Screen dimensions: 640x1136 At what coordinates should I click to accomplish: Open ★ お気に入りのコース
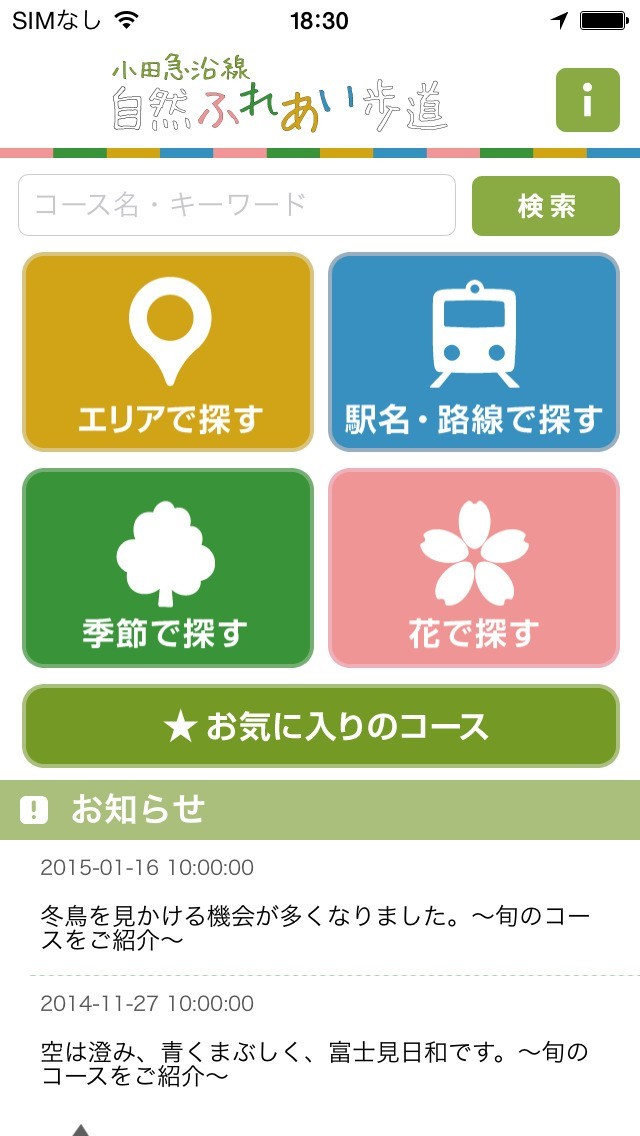click(x=321, y=726)
